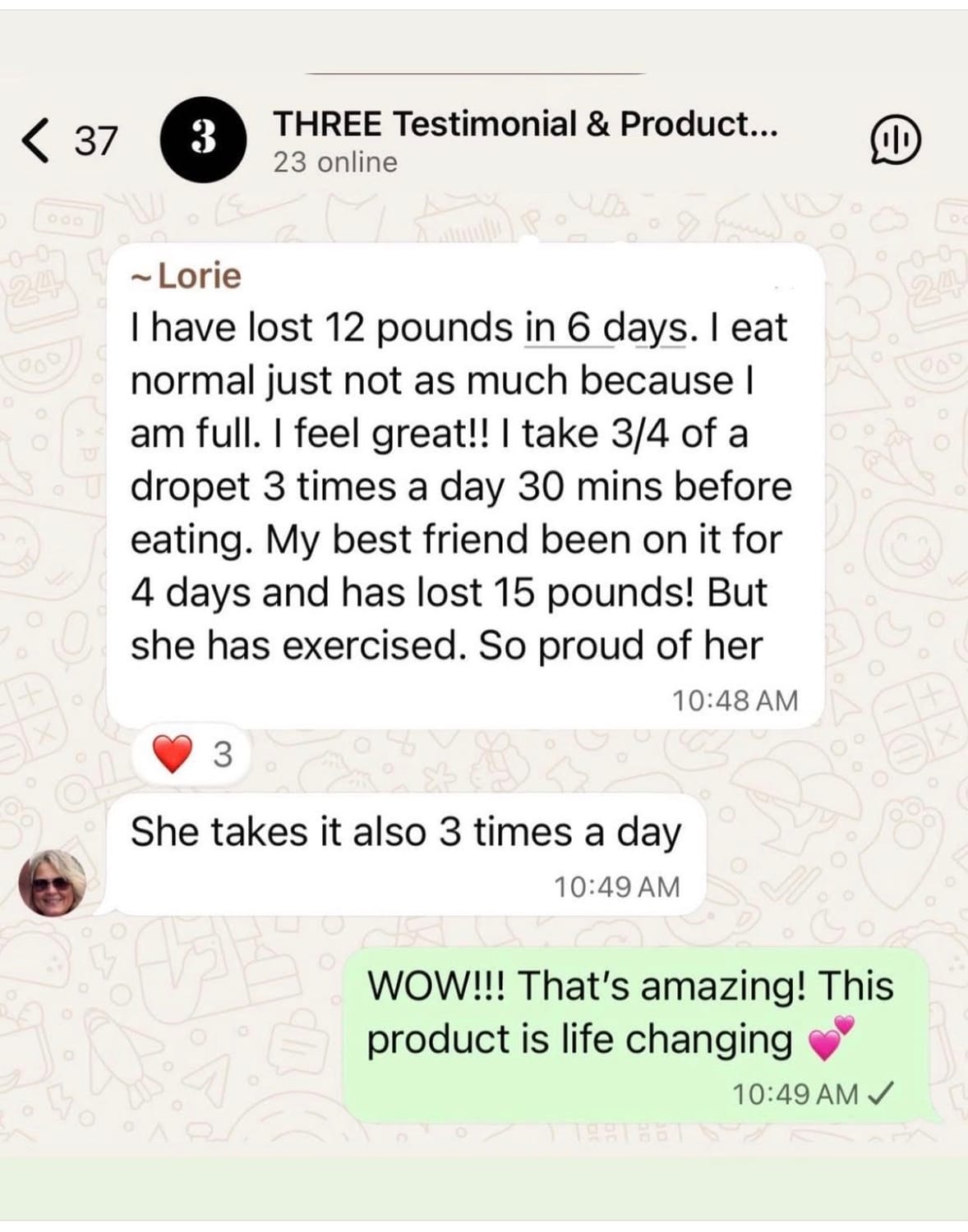View the heart reactions on Lorie's message
Screen dimensions: 968x1232
pos(194,754)
